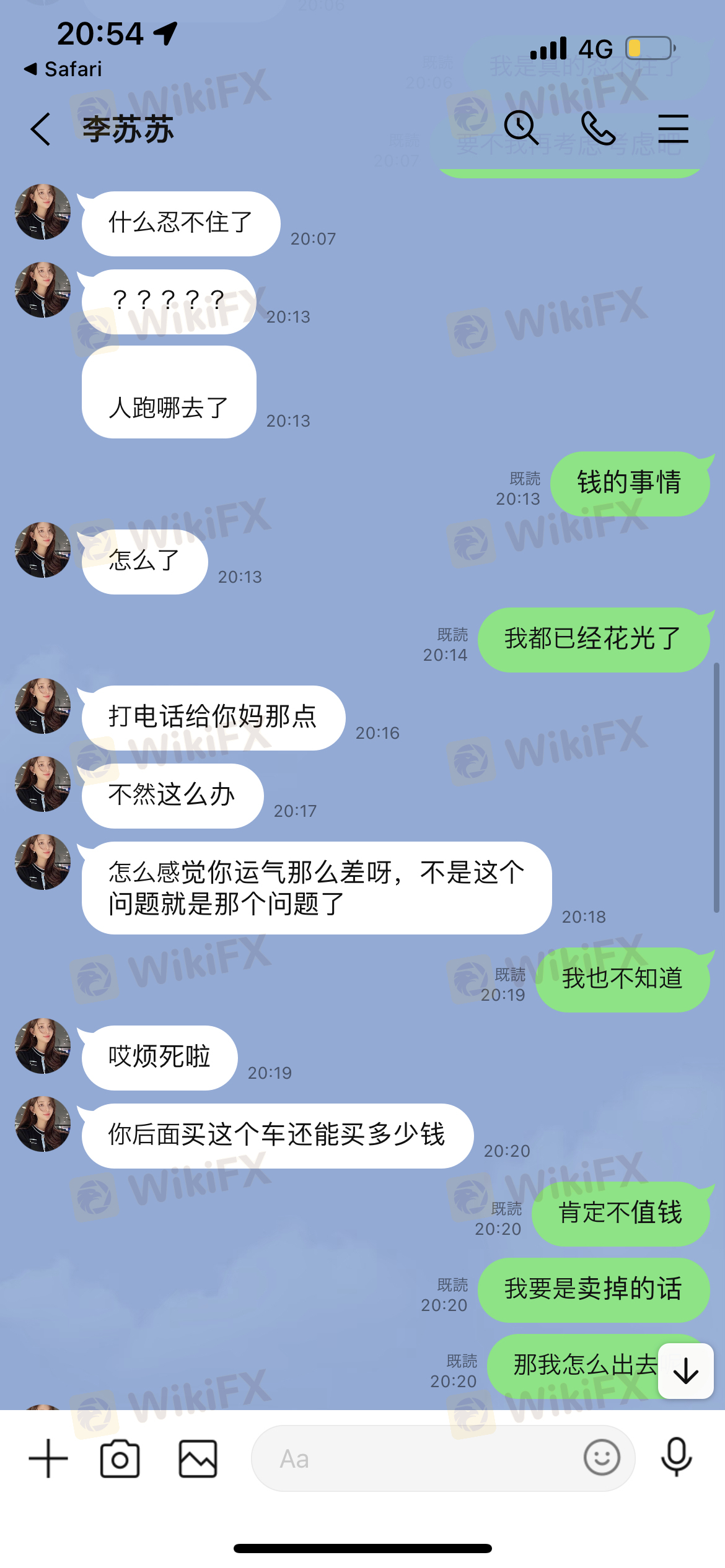The height and width of the screenshot is (1568, 725).
Task: Open the photo gallery picker
Action: click(x=198, y=1458)
